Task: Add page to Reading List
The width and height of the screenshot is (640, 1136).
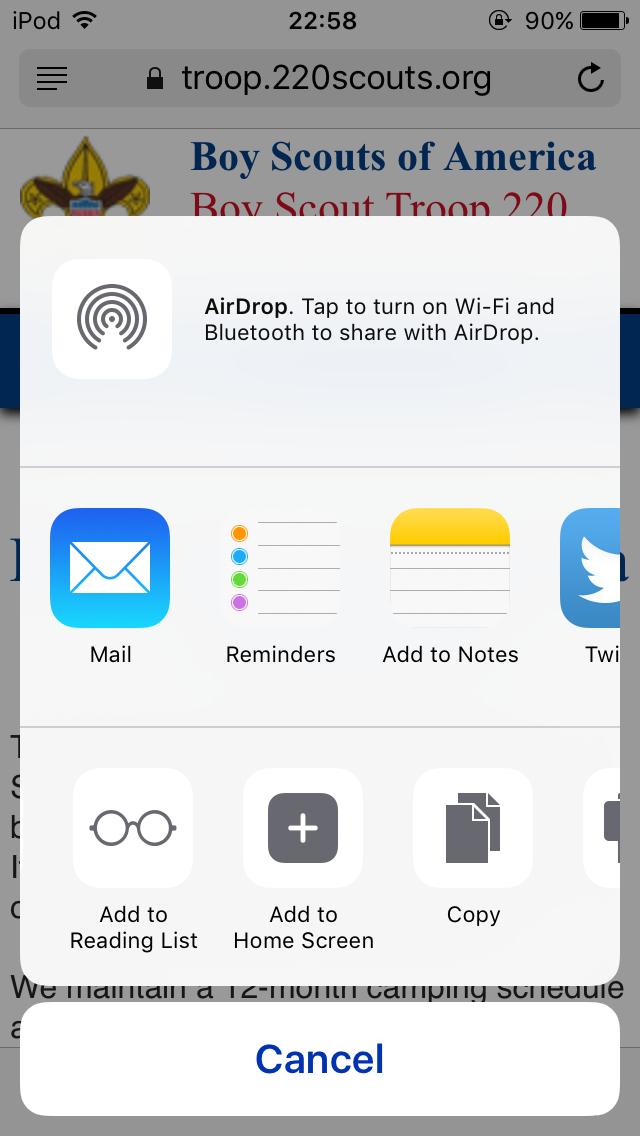Action: [x=133, y=828]
